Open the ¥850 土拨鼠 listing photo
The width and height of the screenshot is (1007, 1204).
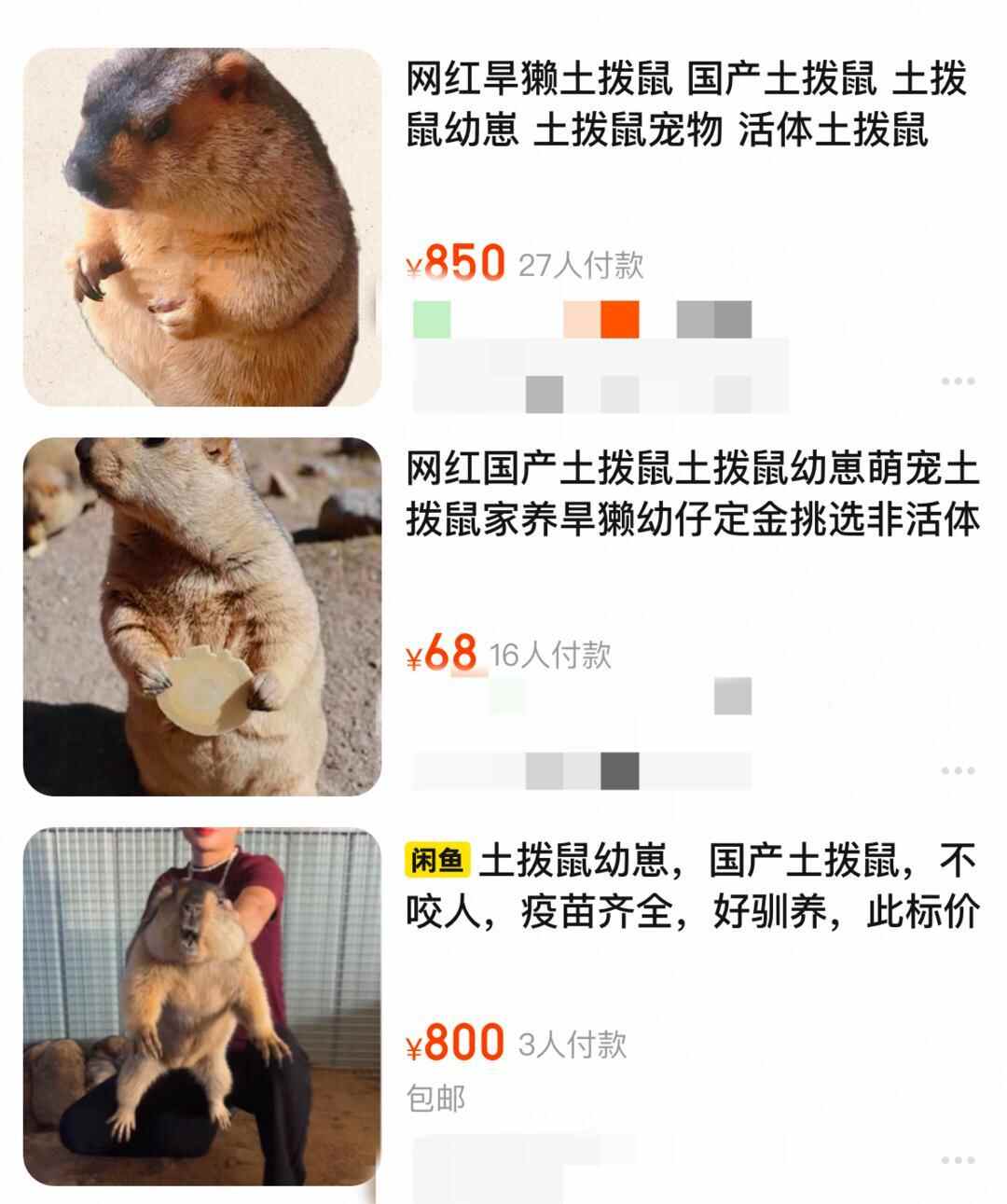201,227
